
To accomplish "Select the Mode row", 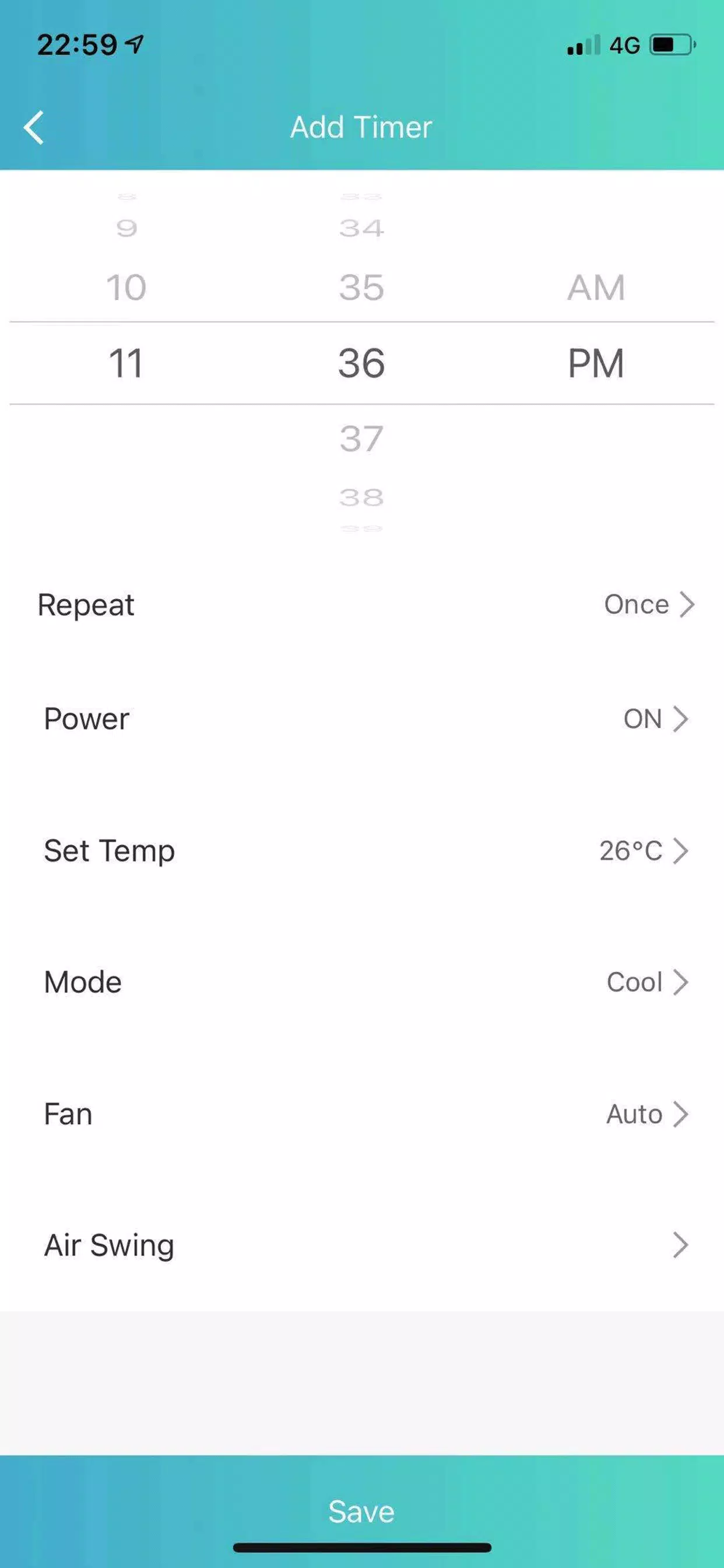I will 362,982.
